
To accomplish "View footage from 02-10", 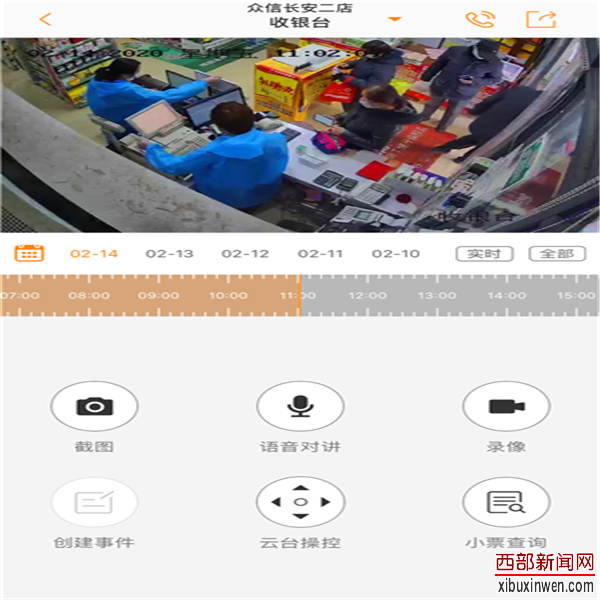I will 396,253.
